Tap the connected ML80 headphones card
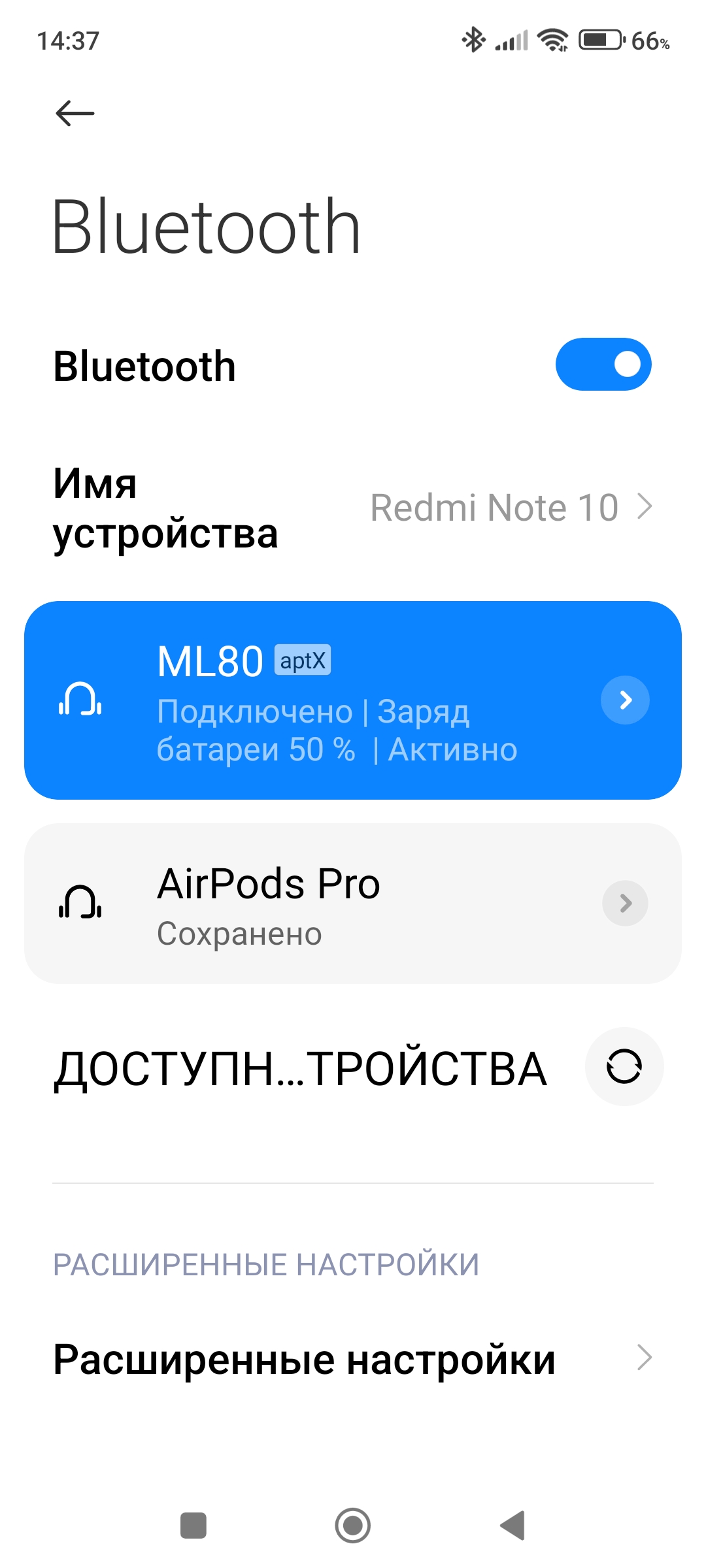The image size is (706, 1568). (x=327, y=700)
